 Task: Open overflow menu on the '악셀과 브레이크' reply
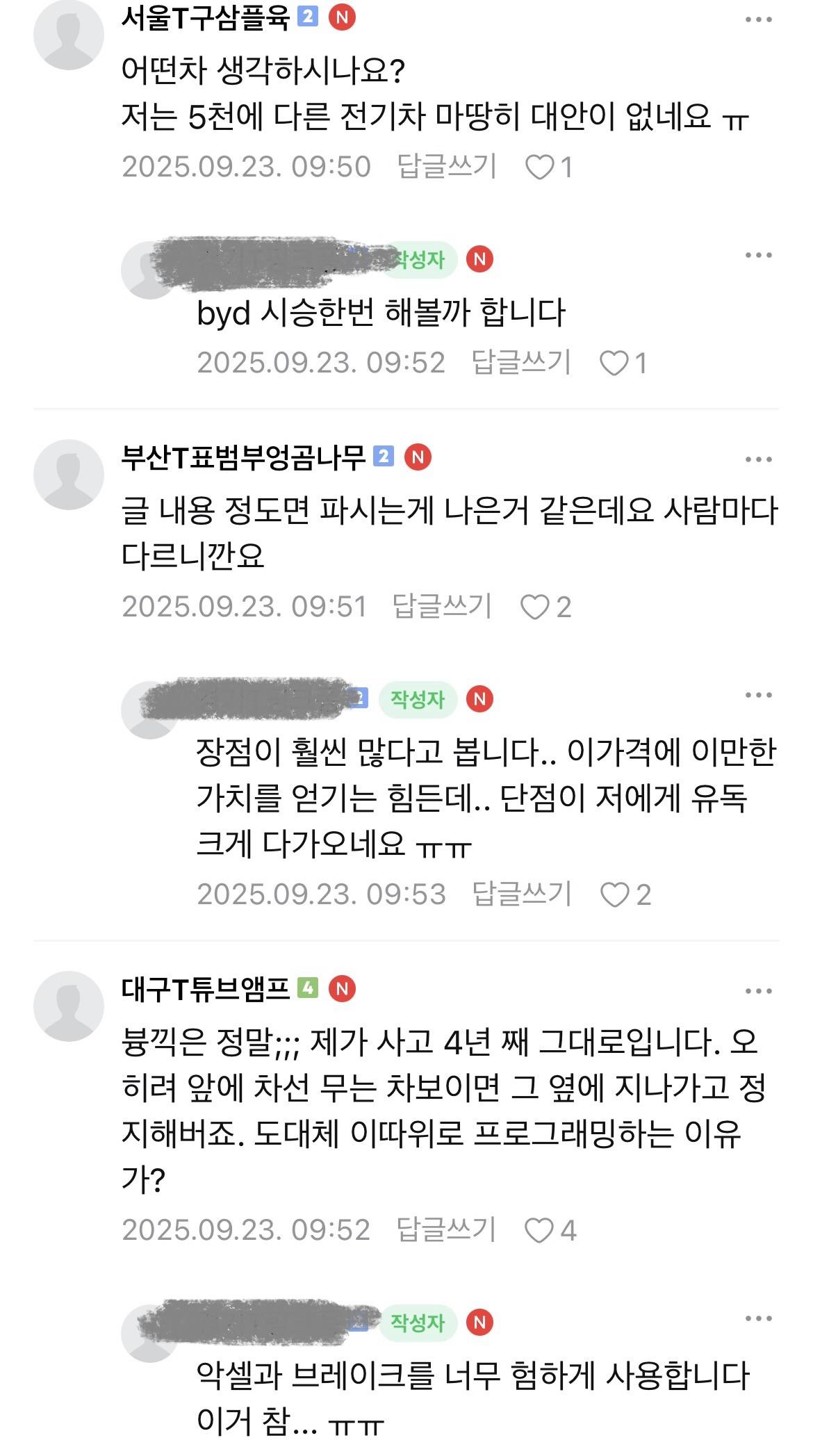click(758, 1318)
